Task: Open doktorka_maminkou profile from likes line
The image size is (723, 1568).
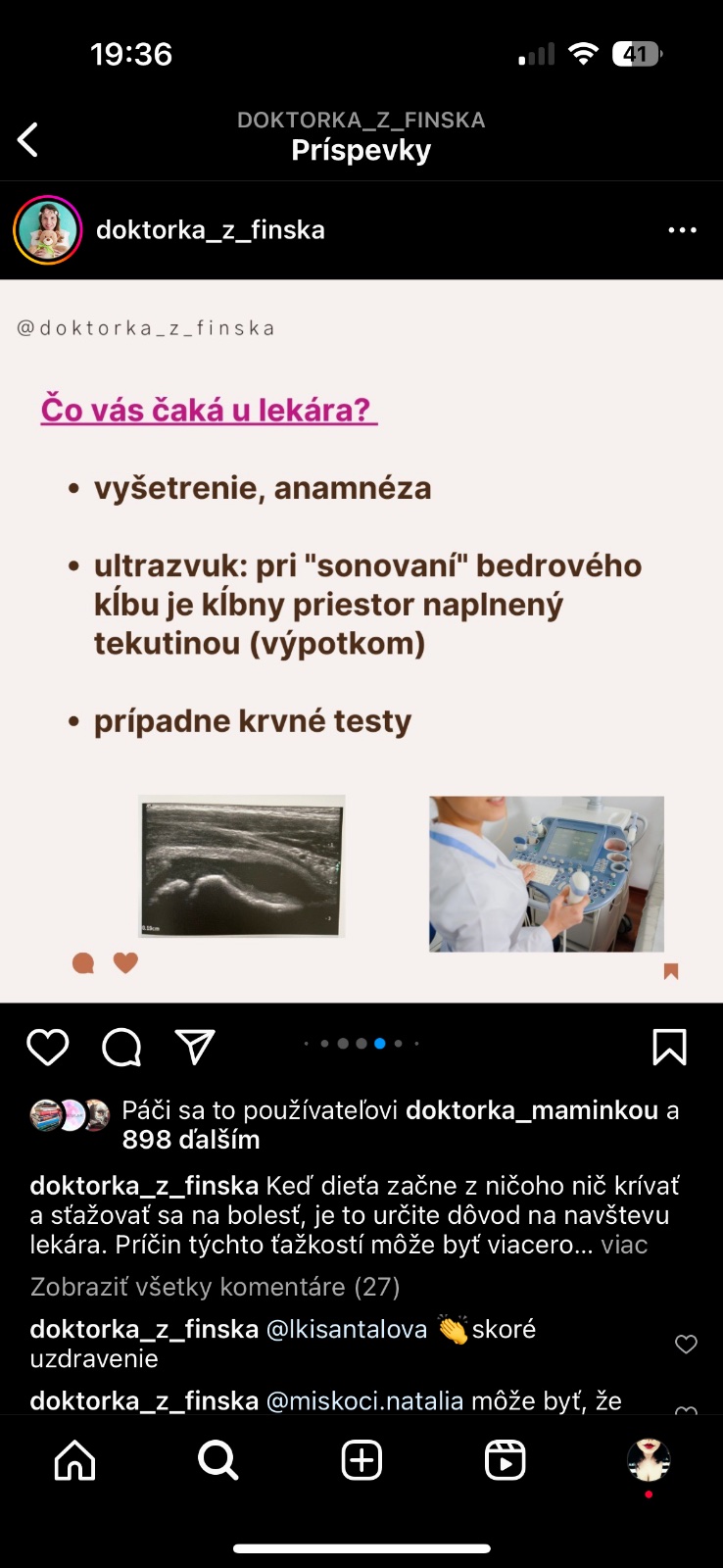Action: [531, 1110]
